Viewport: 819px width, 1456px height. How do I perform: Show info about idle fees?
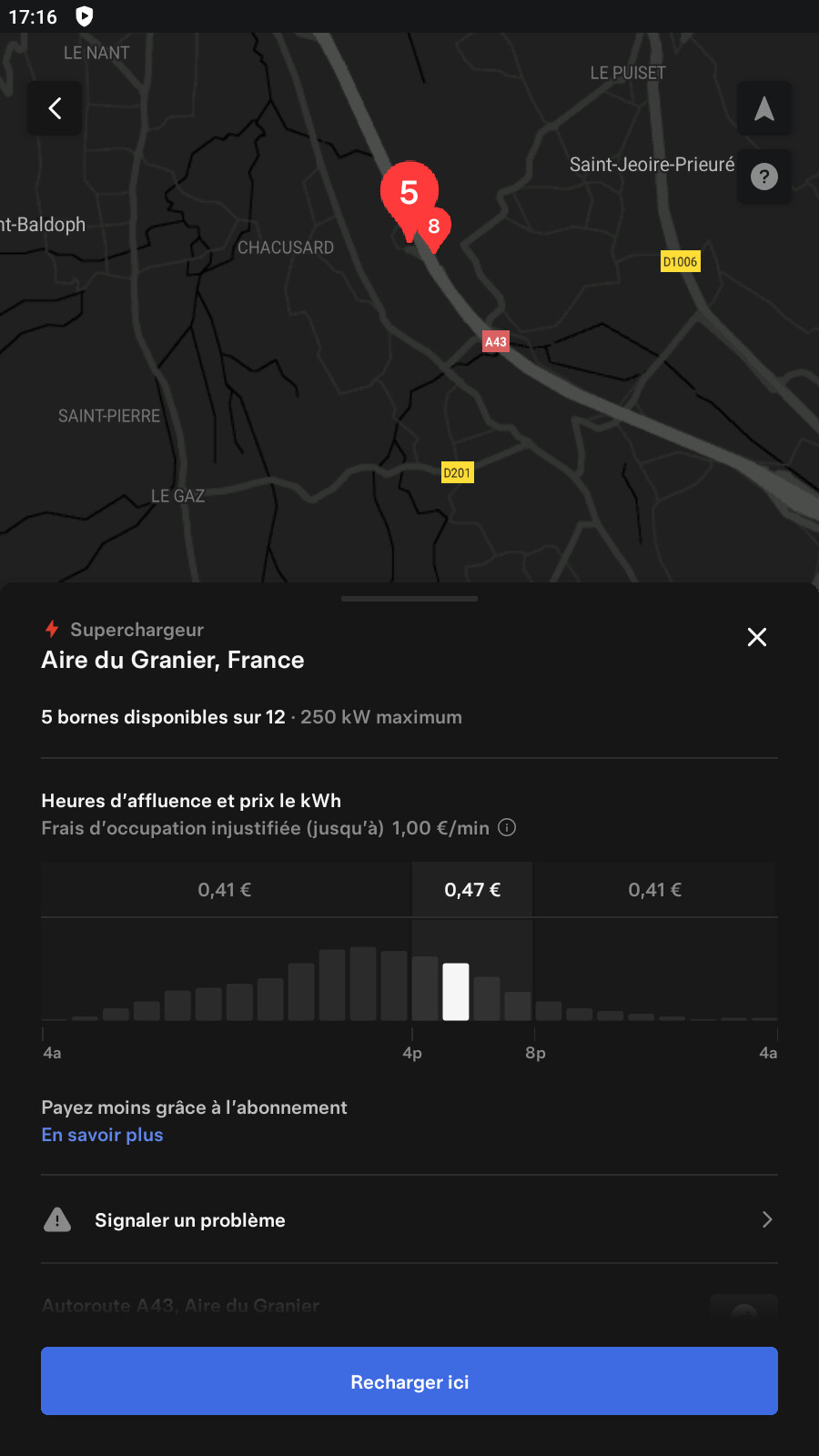508,827
